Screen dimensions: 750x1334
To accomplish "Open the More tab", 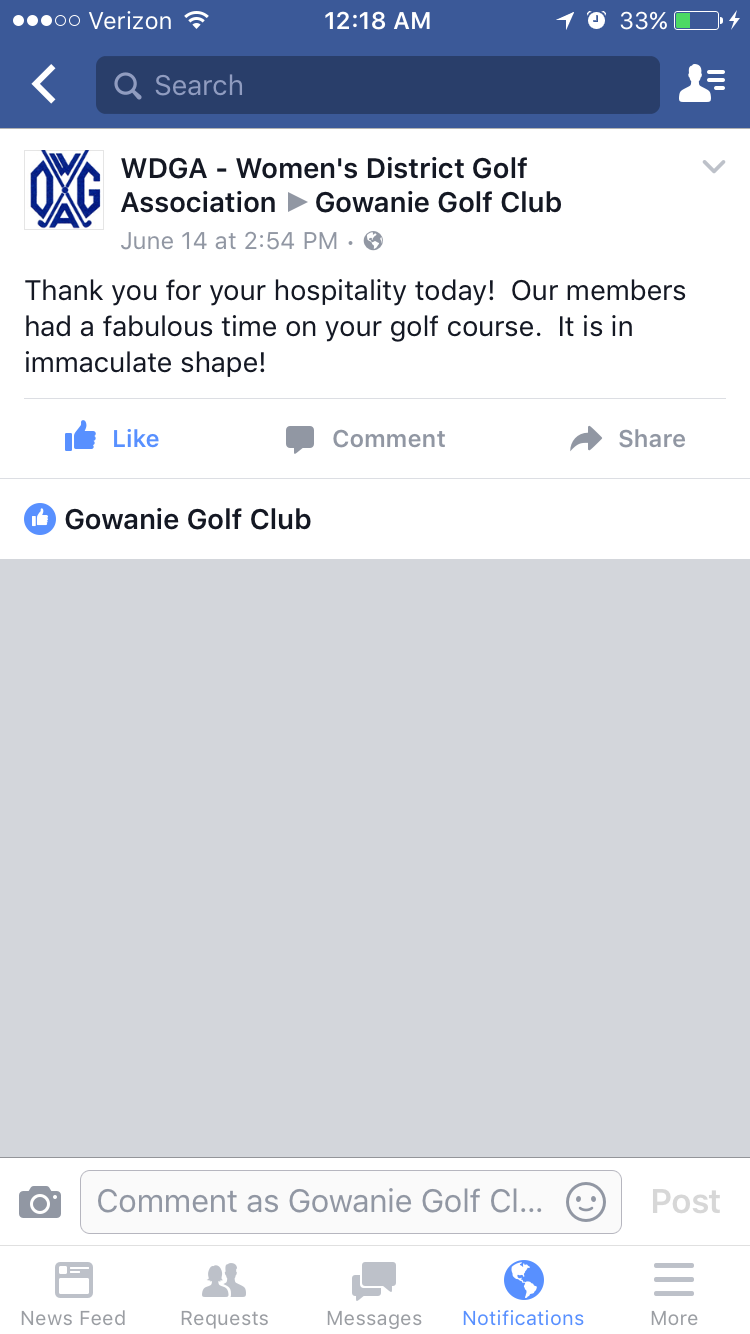I will click(674, 1293).
